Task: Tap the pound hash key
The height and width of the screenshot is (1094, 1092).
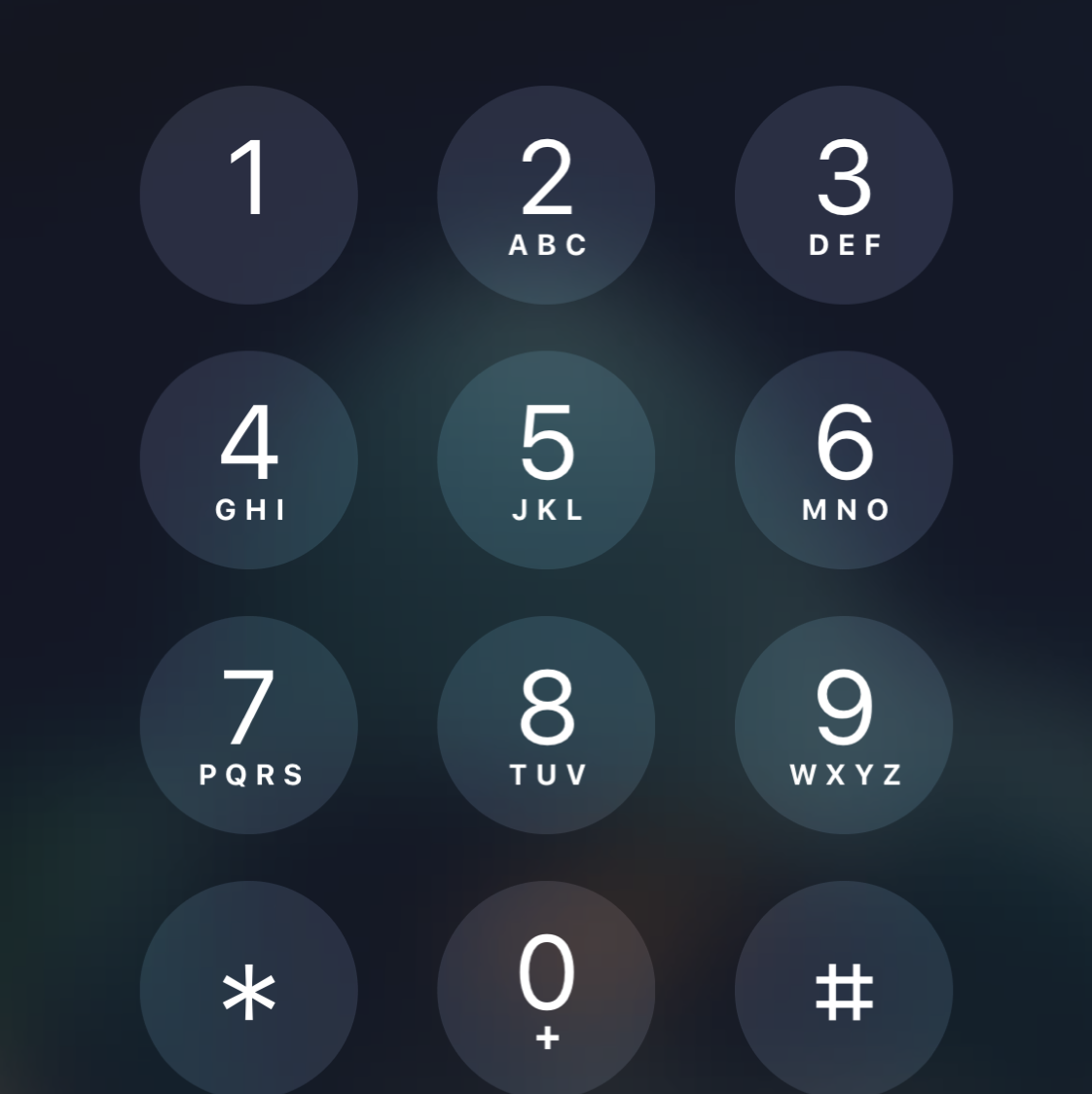Action: click(x=844, y=990)
